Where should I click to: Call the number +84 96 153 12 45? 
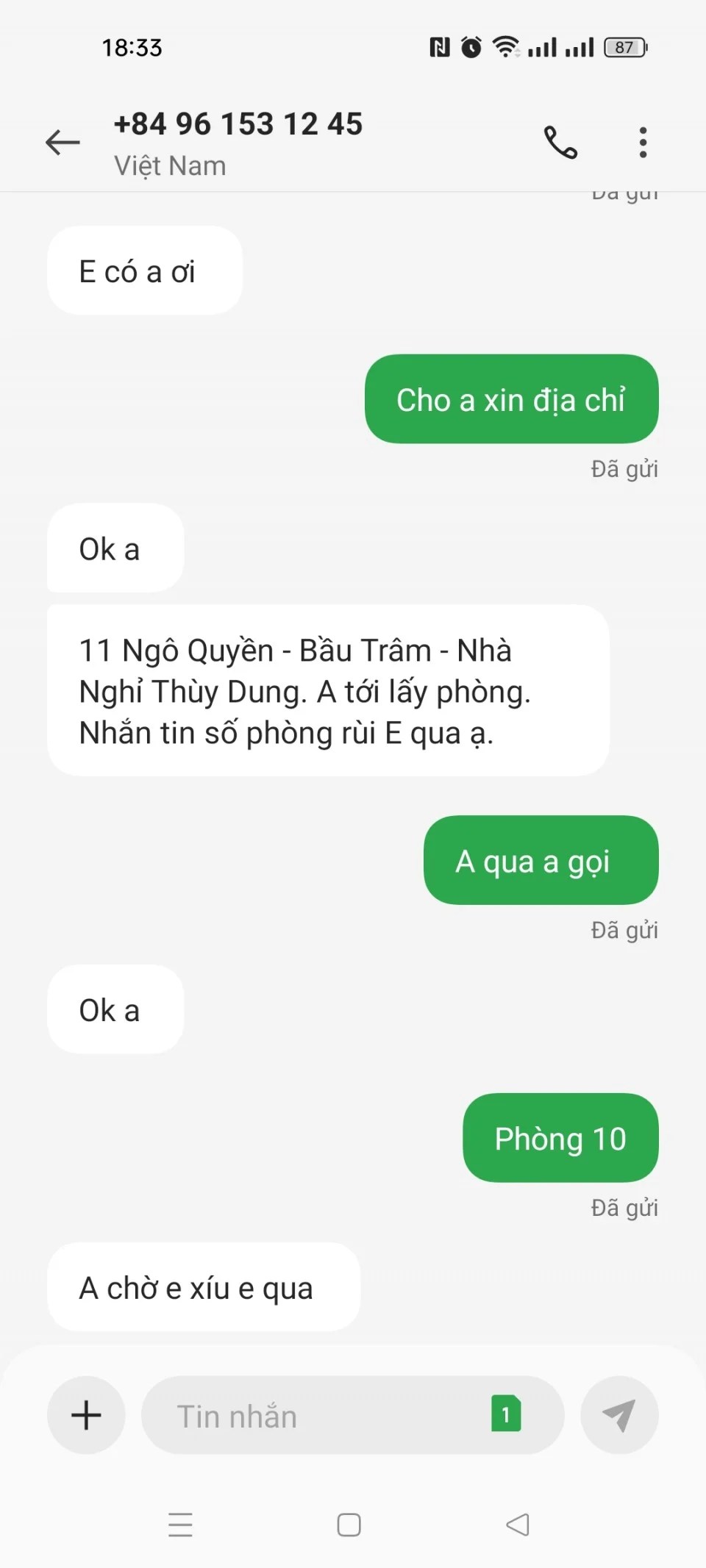[x=560, y=143]
